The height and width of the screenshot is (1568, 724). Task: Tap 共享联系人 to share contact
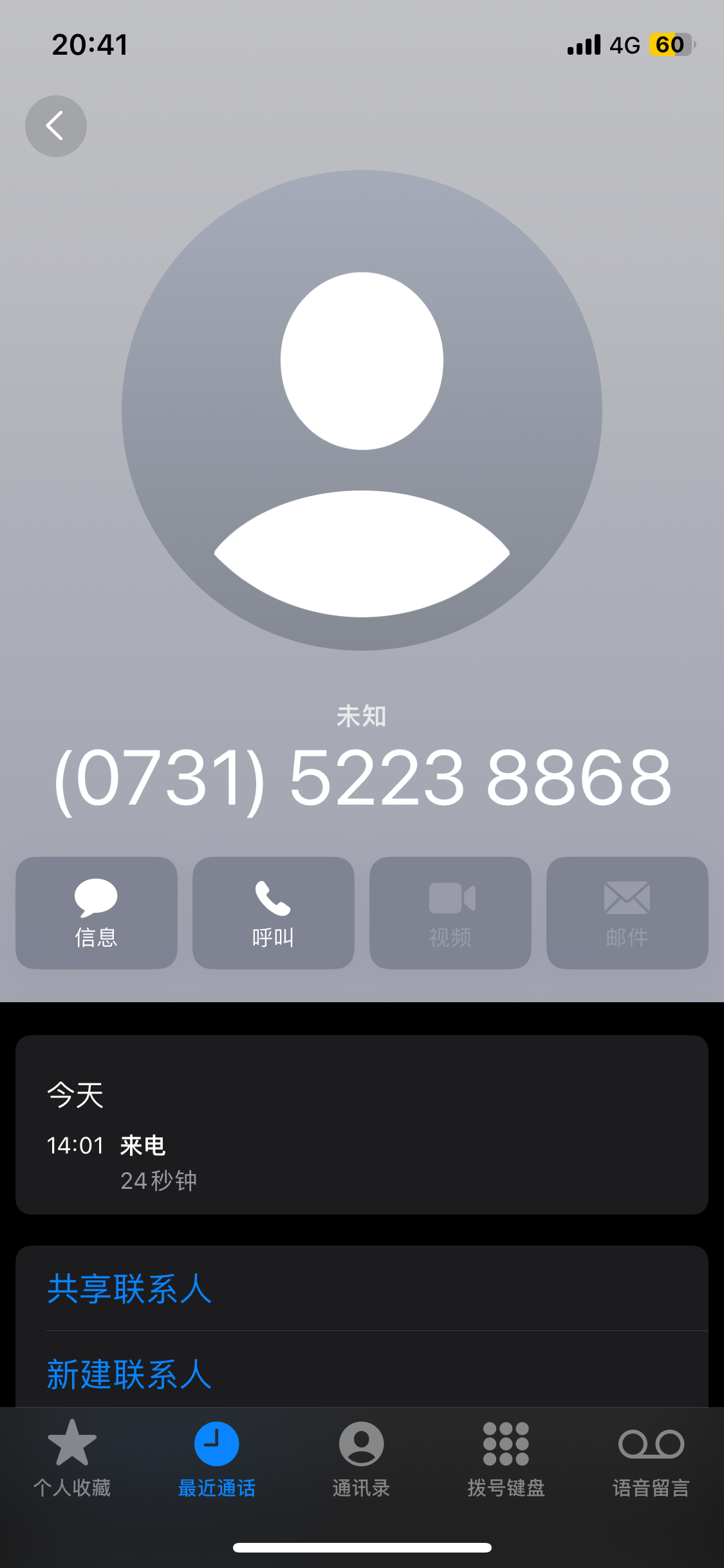pyautogui.click(x=362, y=1289)
